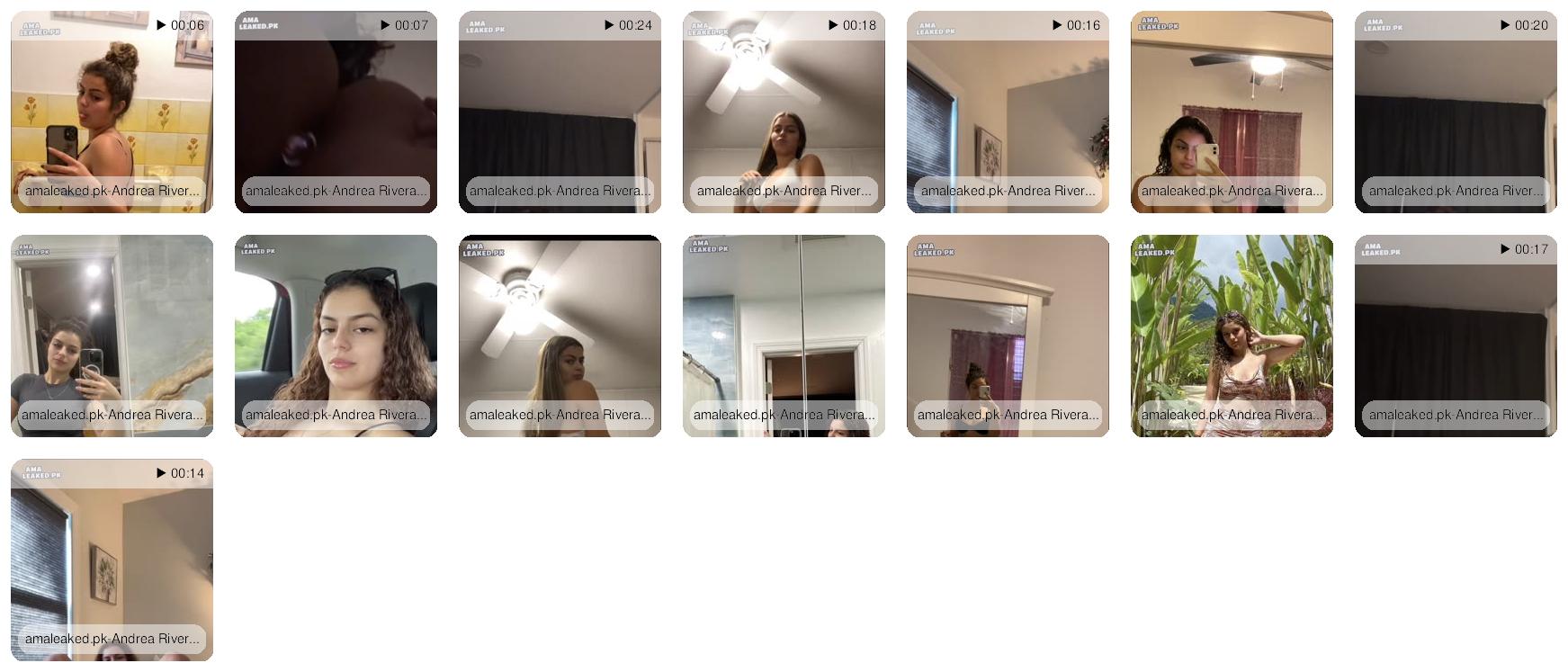Image resolution: width=1568 pixels, height=672 pixels.
Task: Open the 00:24 video thumbnail
Action: click(x=560, y=112)
